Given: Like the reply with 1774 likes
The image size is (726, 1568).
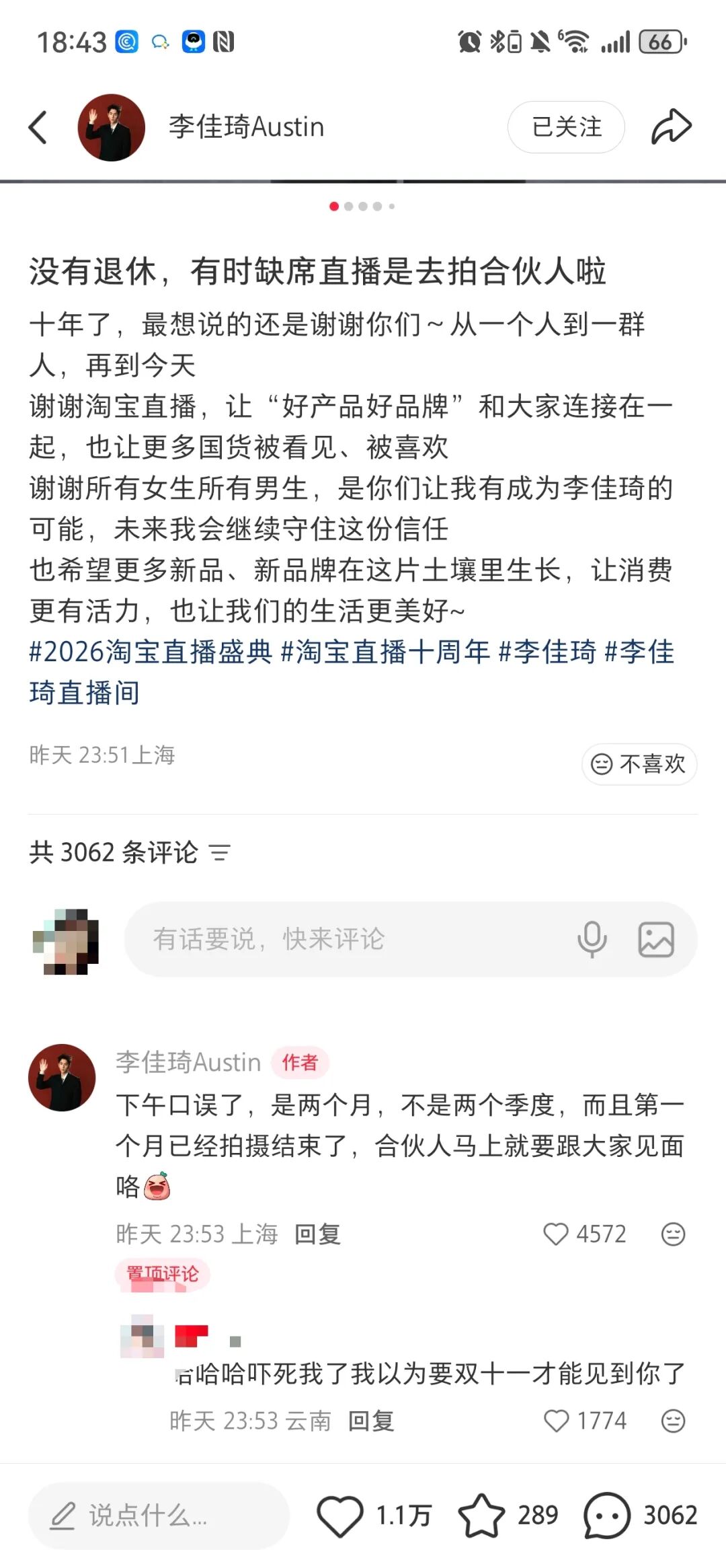Looking at the screenshot, I should click(556, 1421).
